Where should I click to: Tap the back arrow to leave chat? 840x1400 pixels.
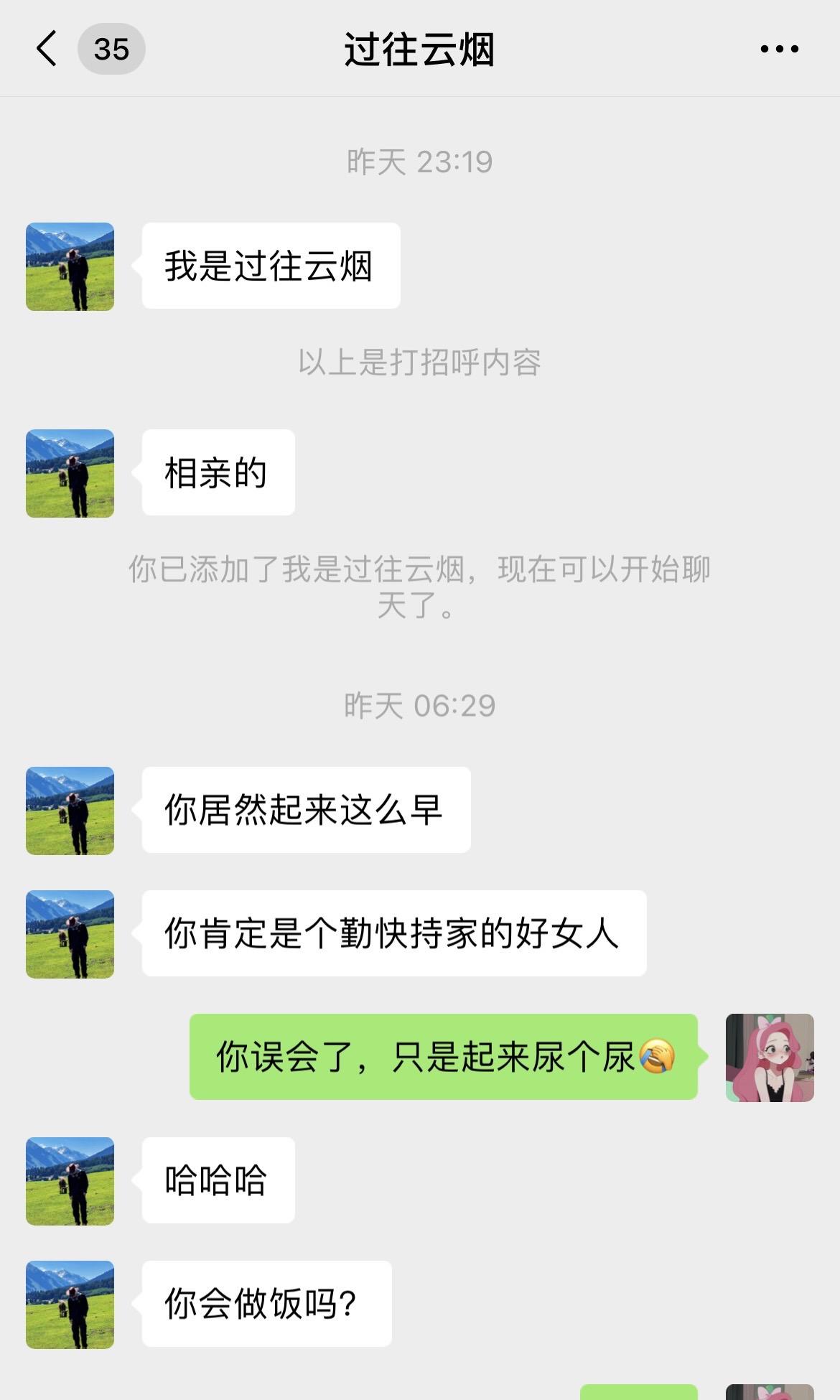click(45, 50)
